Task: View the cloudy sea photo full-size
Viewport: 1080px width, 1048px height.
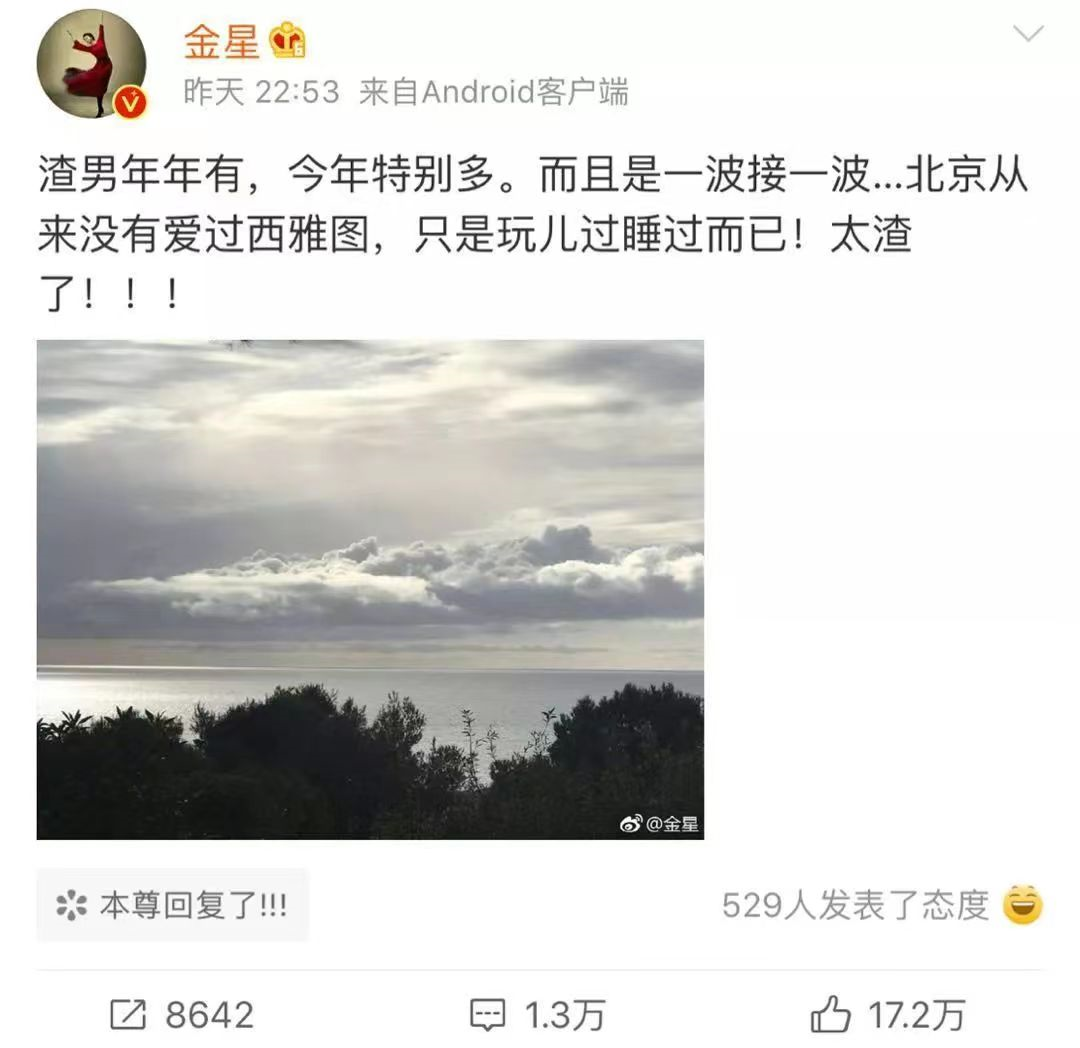Action: point(370,589)
